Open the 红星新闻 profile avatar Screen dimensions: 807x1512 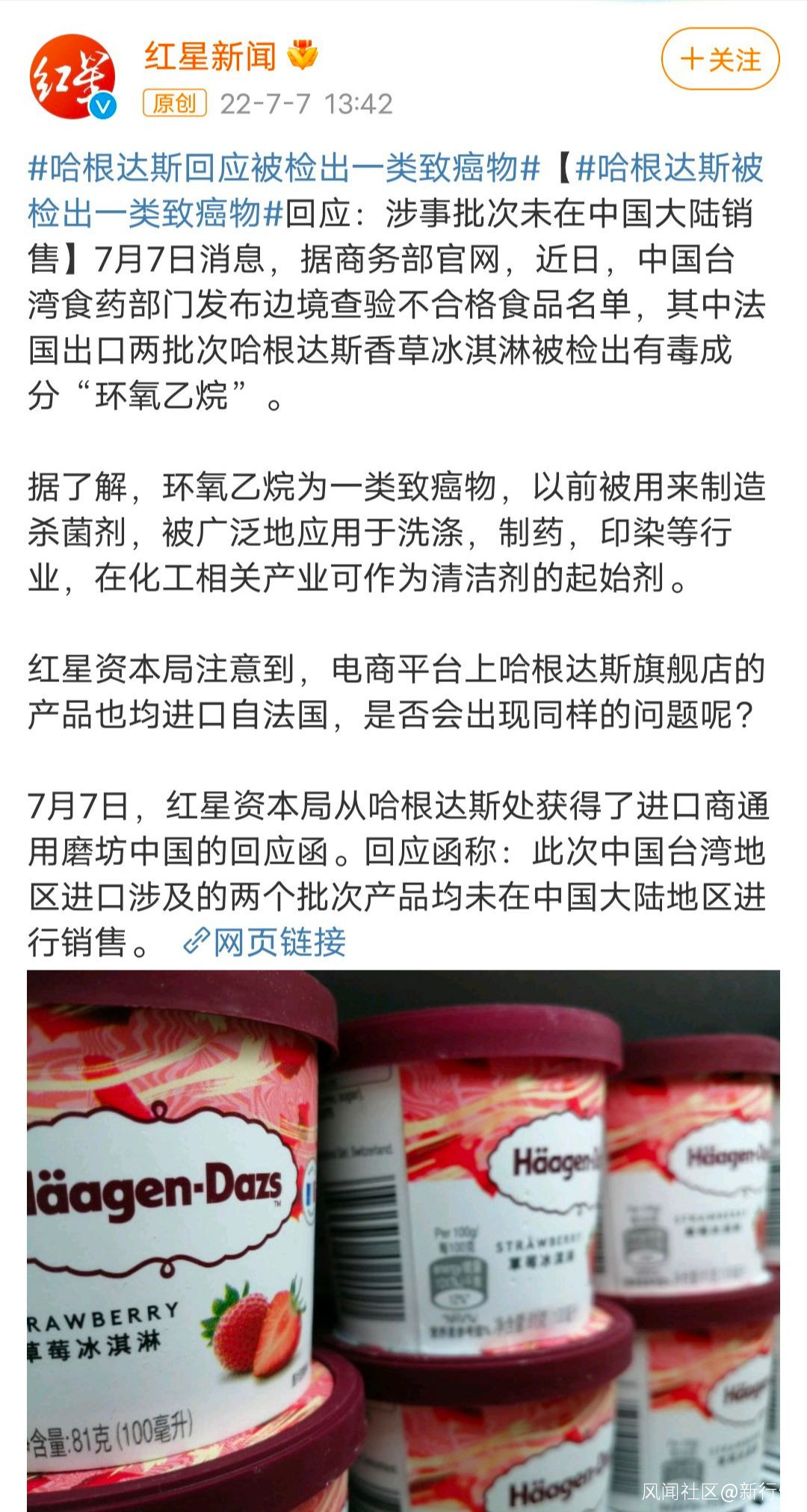[x=72, y=76]
